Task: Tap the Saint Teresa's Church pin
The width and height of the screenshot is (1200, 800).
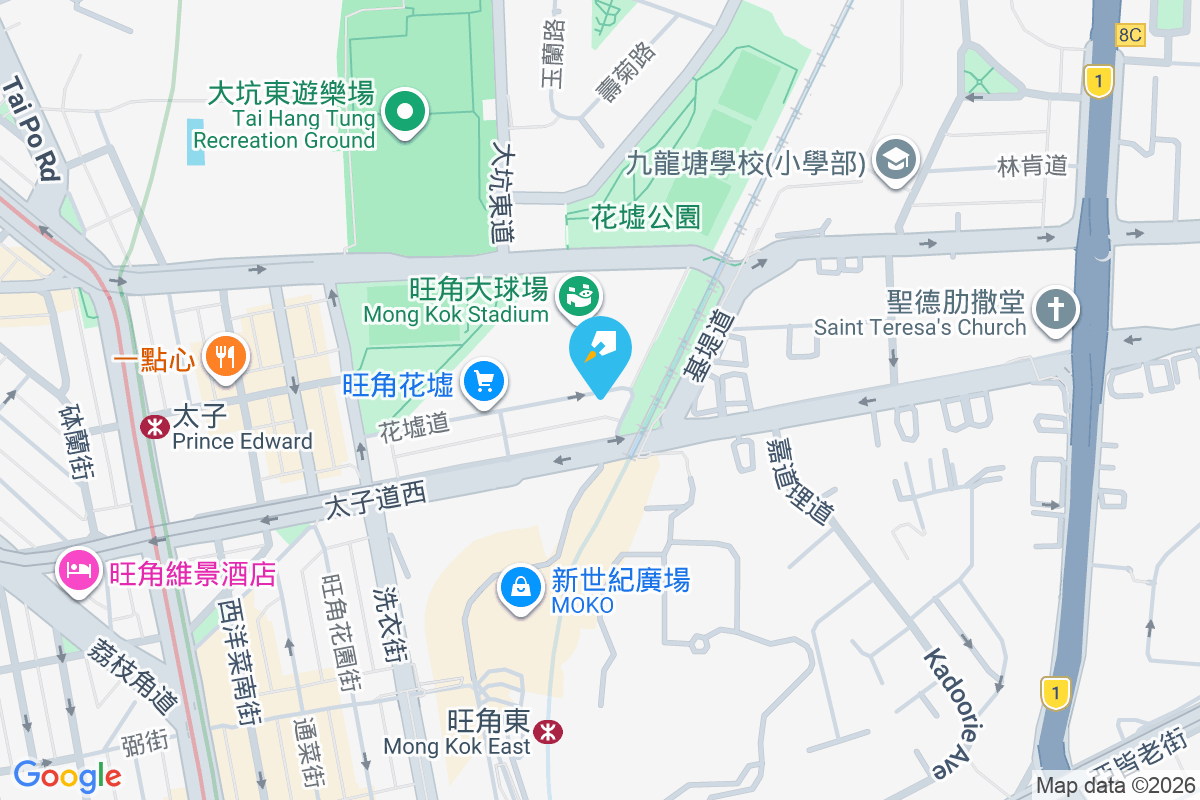Action: (1055, 307)
